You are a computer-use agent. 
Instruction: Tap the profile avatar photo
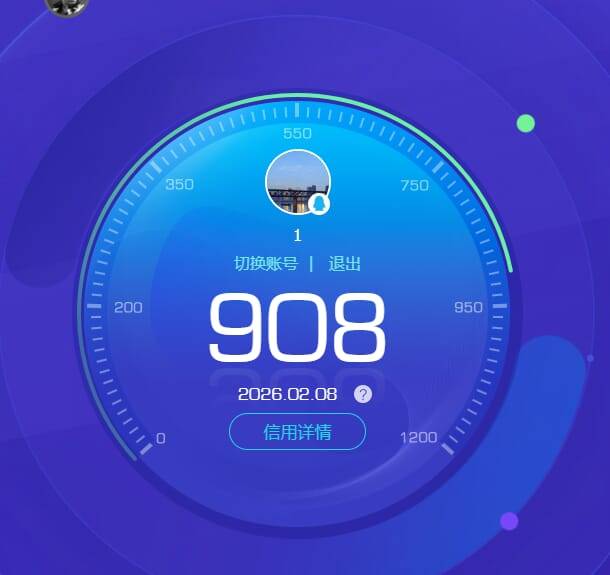(297, 182)
